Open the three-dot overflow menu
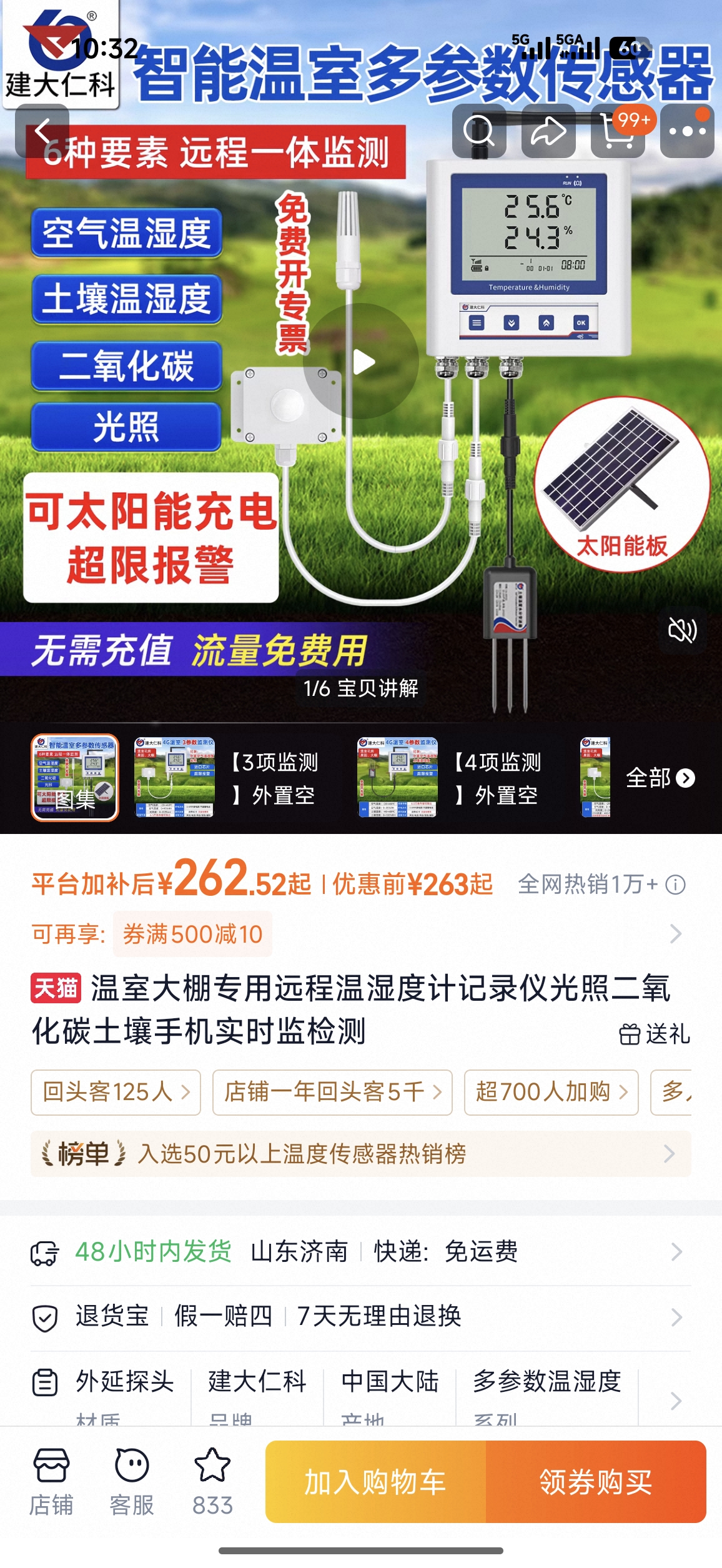The width and height of the screenshot is (722, 1568). click(x=687, y=131)
